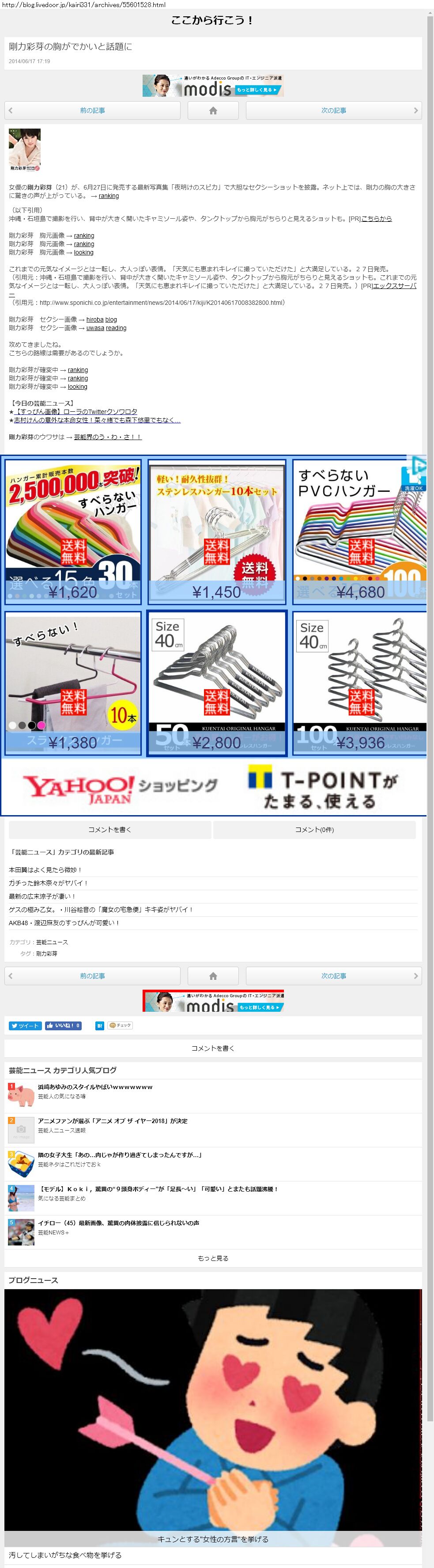Open the modis banner under the title
This screenshot has height=1568, width=434.
[213, 86]
